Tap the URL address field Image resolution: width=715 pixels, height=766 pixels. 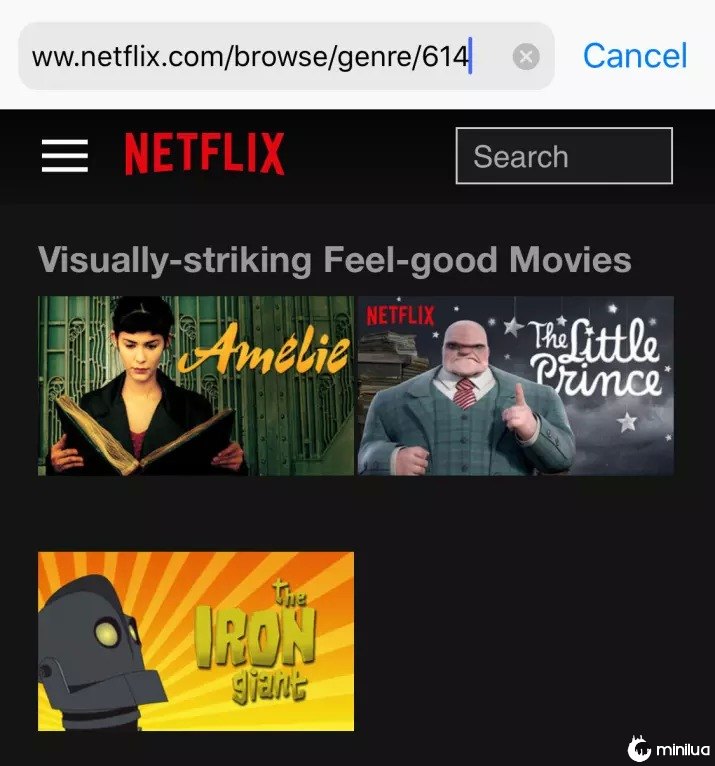(x=260, y=57)
